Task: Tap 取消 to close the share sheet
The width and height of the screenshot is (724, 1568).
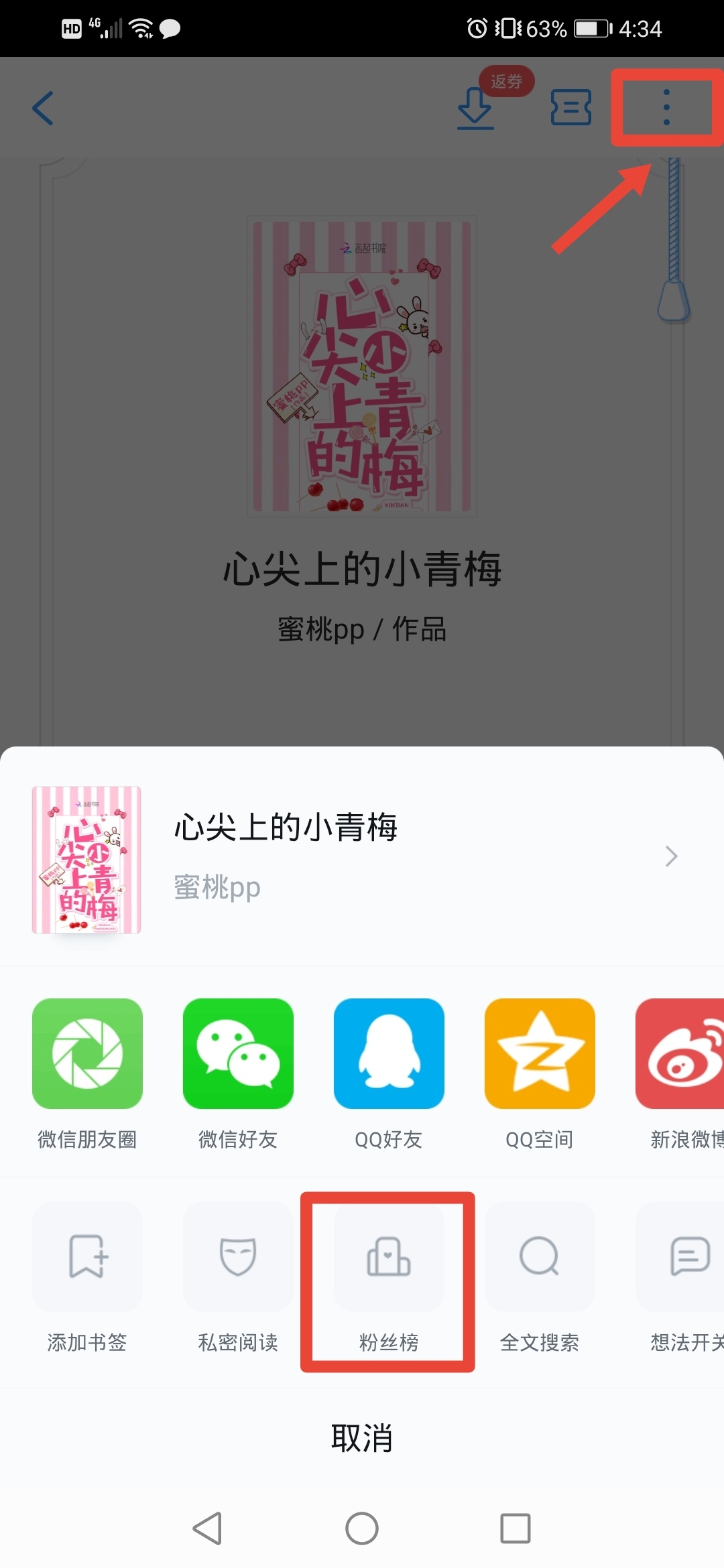Action: pyautogui.click(x=362, y=1438)
